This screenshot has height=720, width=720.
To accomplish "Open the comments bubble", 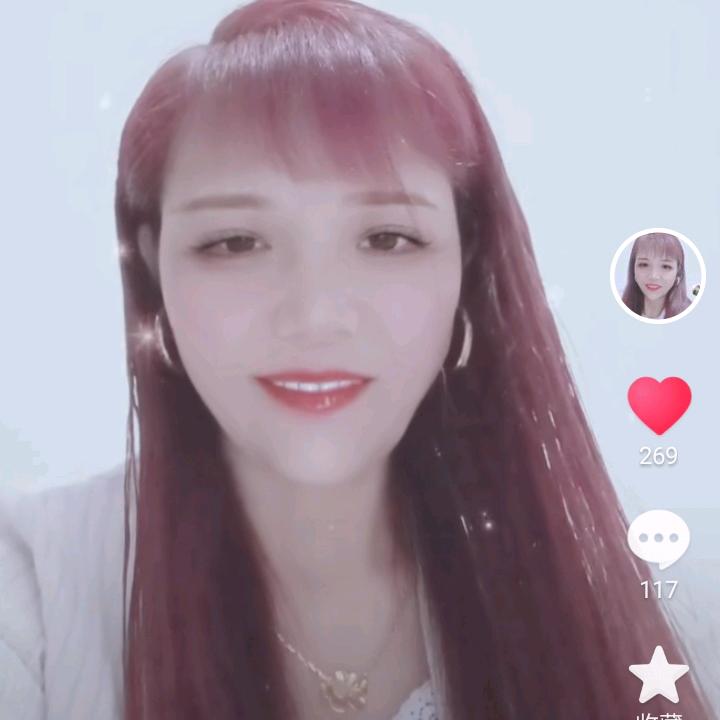I will pyautogui.click(x=659, y=540).
